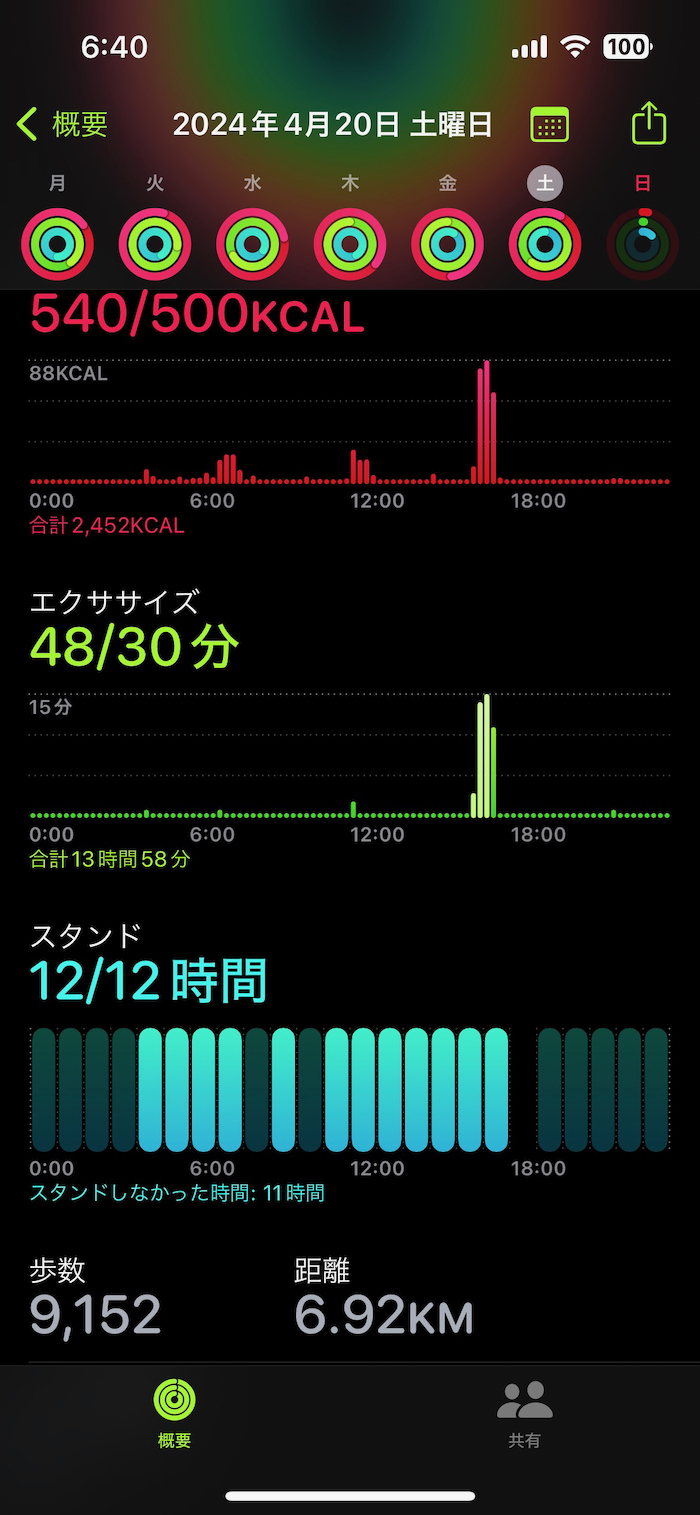Select Friday (金) activity rings
Viewport: 700px width, 1515px height.
pyautogui.click(x=448, y=243)
